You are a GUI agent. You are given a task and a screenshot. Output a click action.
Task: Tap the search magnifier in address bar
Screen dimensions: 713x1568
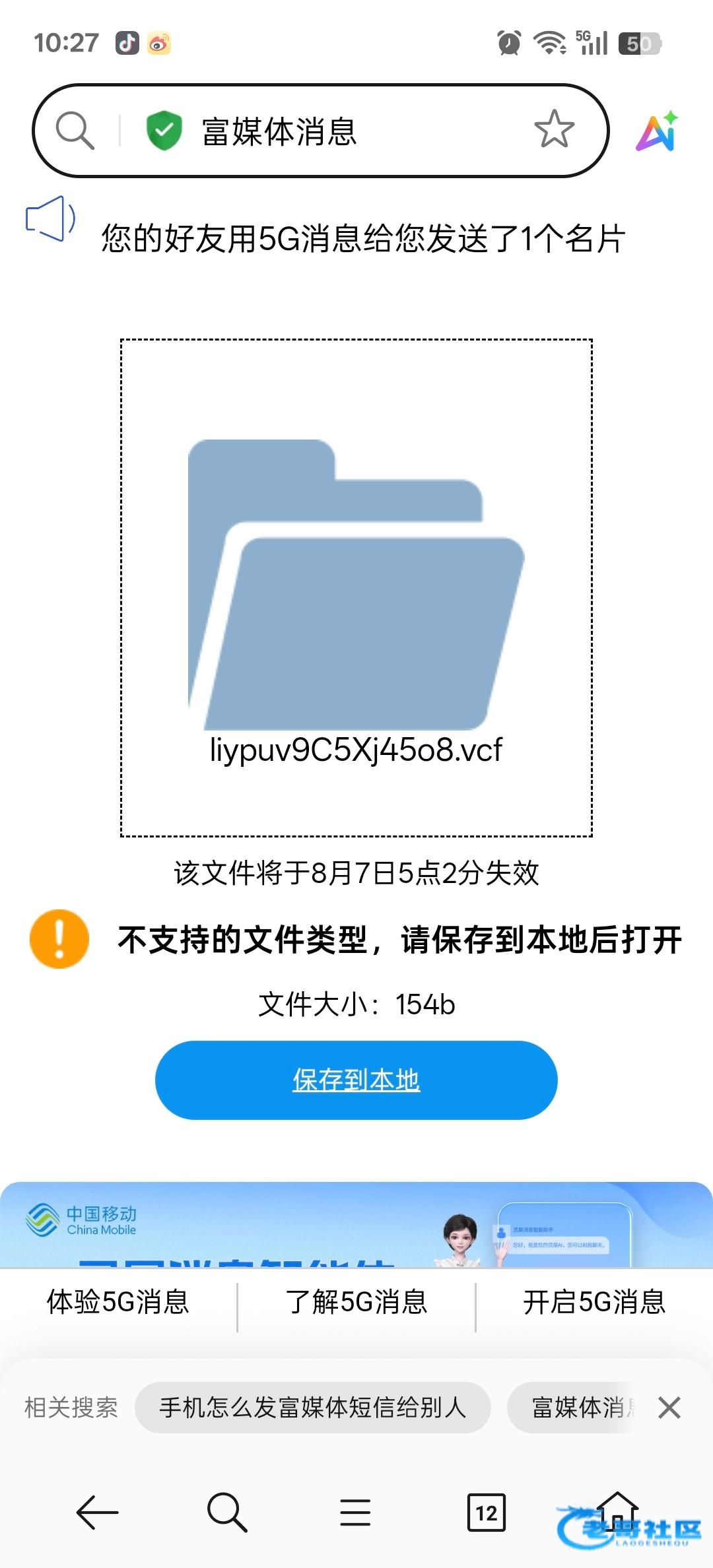(75, 130)
